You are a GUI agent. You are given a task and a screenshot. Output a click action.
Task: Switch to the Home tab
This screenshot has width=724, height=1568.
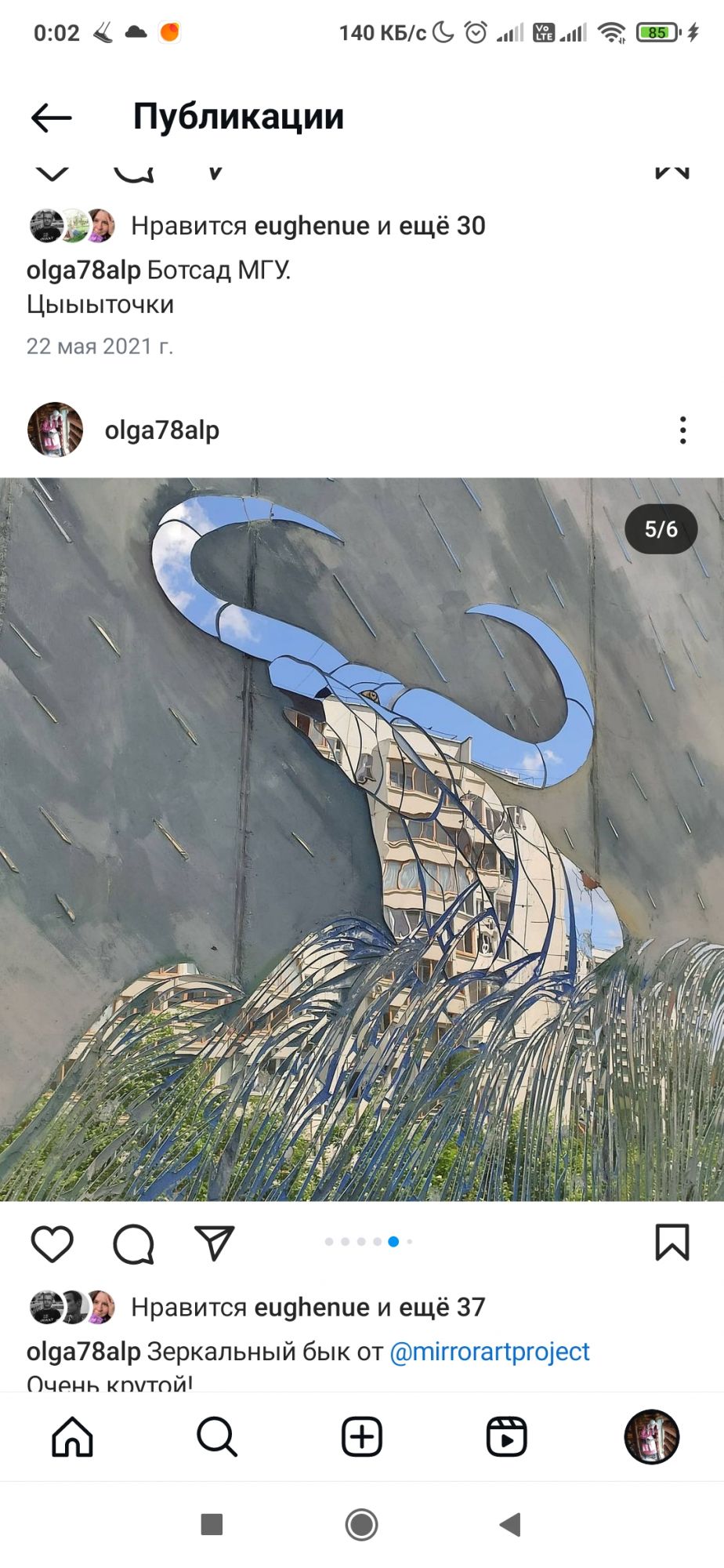tap(72, 1437)
